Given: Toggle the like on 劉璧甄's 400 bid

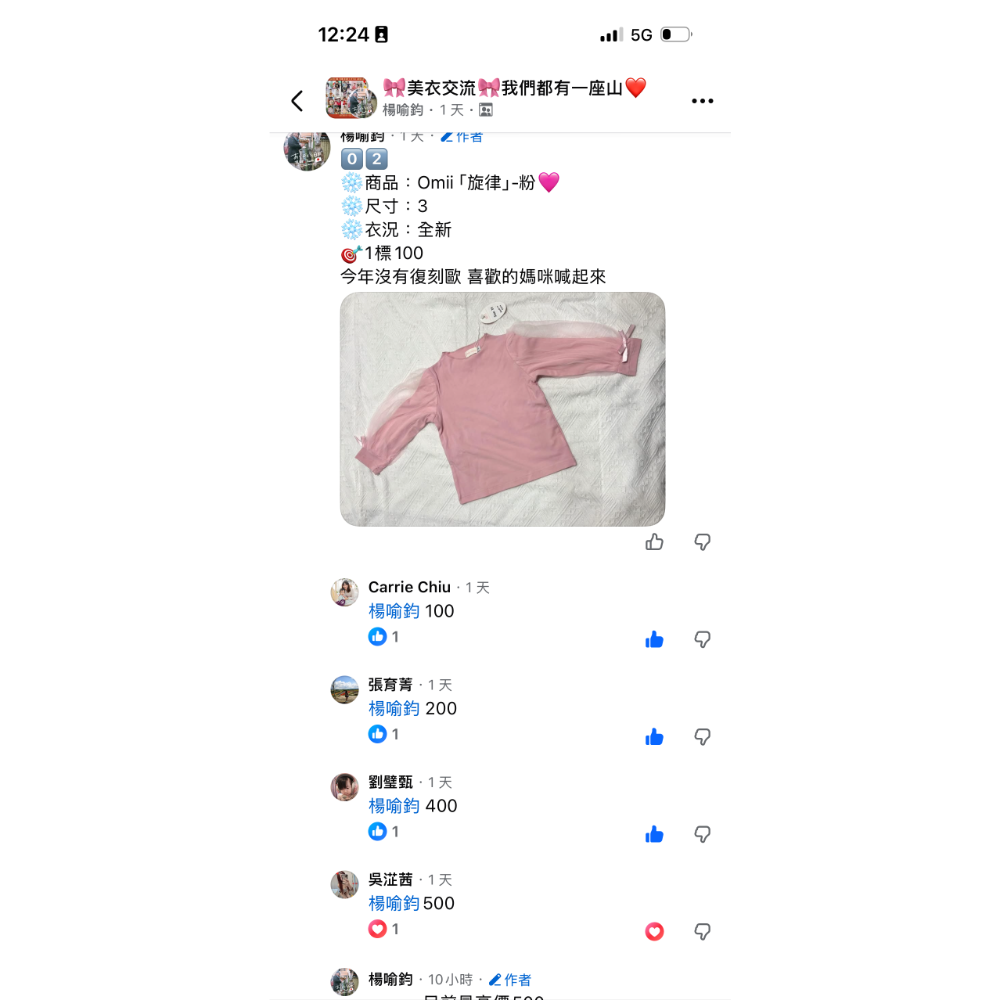Looking at the screenshot, I should [x=654, y=834].
